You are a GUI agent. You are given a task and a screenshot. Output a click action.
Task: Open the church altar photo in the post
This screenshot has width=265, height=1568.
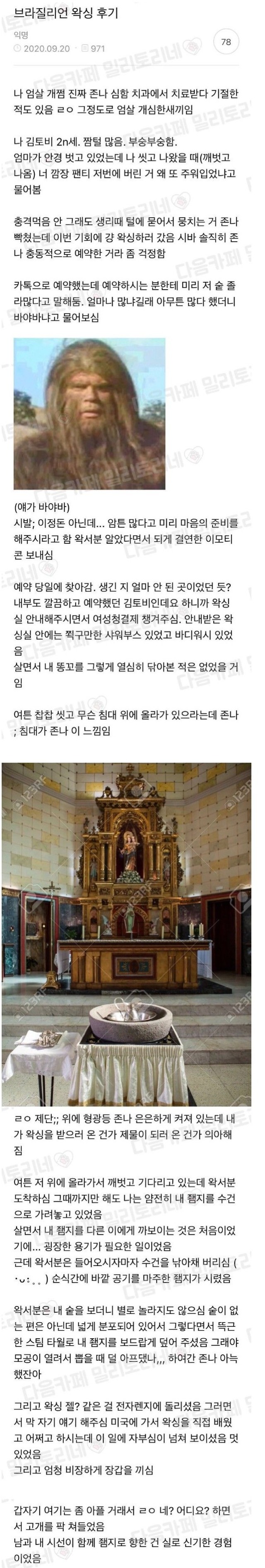126,934
